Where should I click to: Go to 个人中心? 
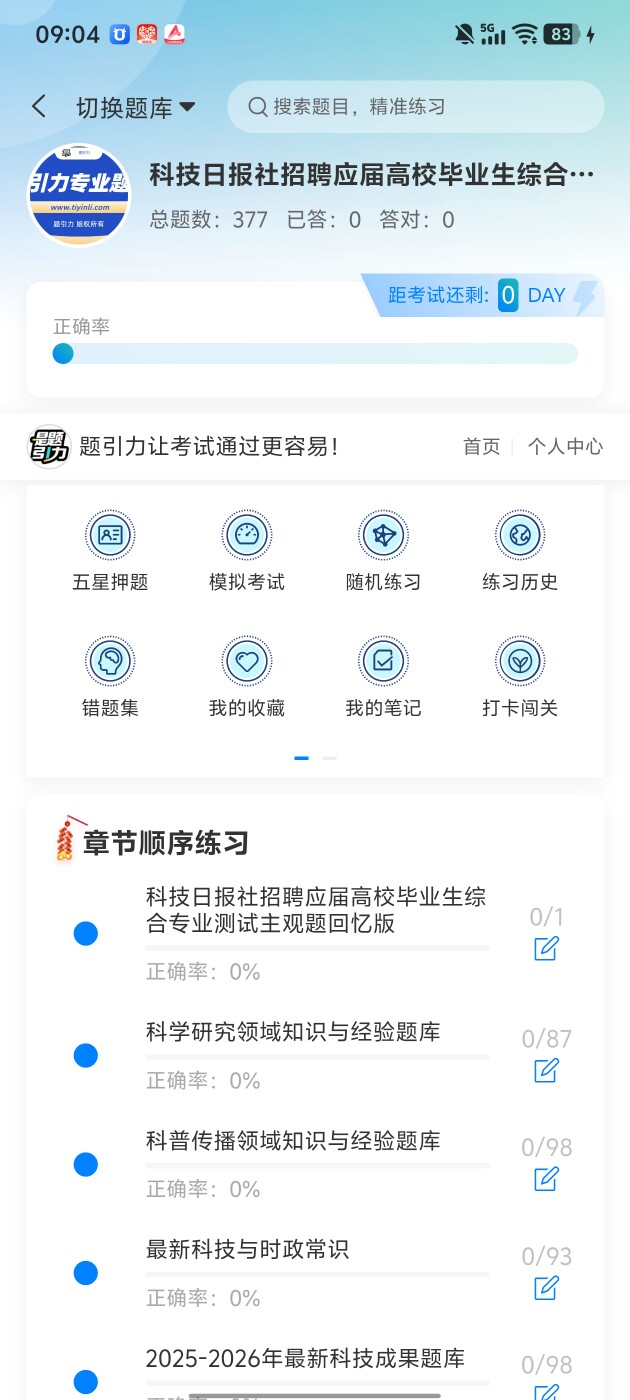(x=565, y=447)
